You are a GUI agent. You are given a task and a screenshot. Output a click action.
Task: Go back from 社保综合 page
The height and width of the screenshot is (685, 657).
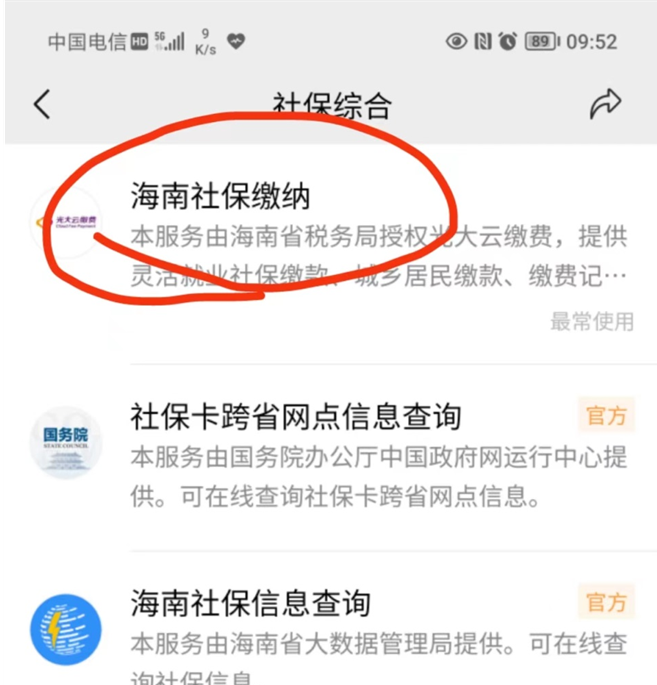[x=42, y=104]
